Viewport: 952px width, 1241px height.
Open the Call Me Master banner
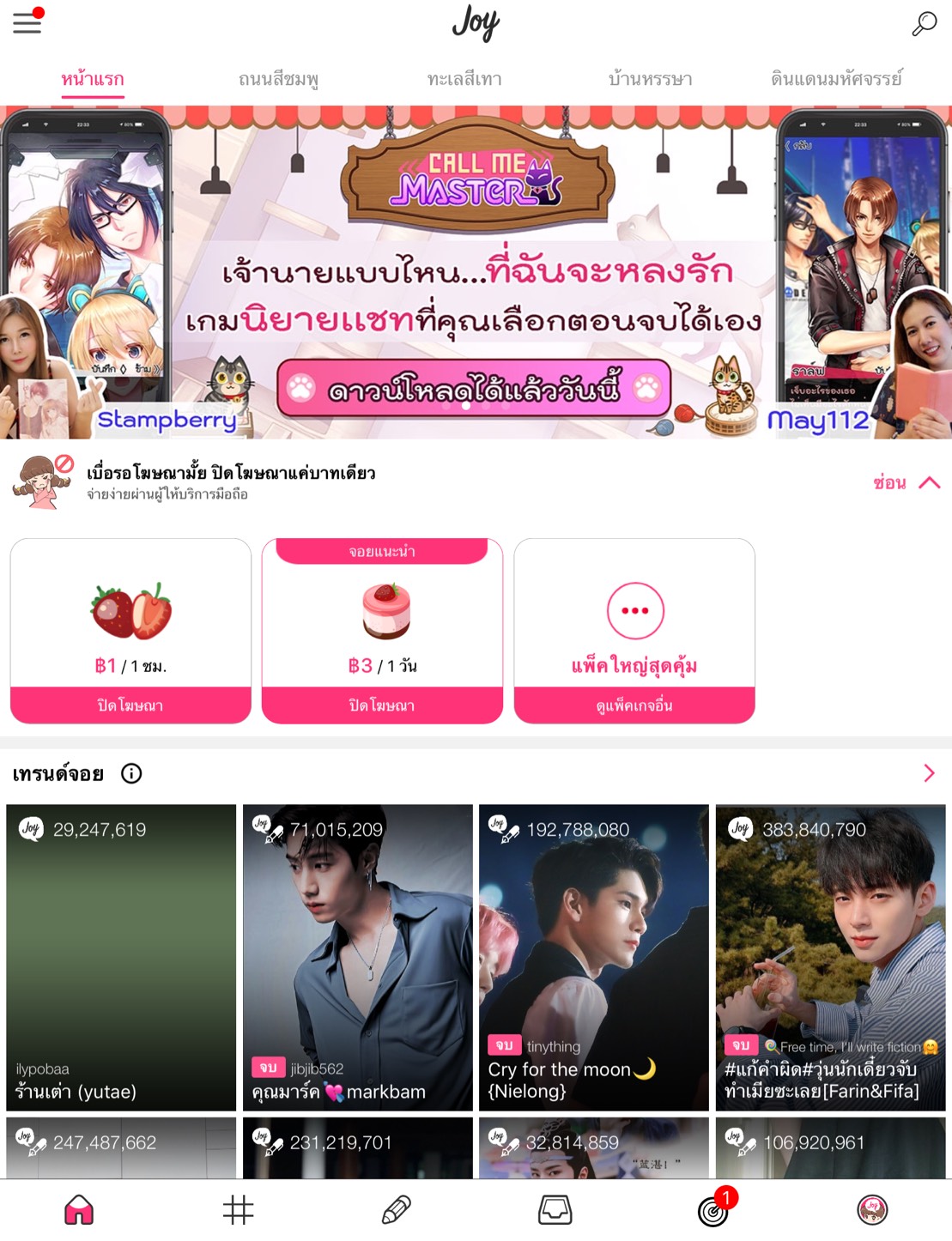[x=476, y=273]
